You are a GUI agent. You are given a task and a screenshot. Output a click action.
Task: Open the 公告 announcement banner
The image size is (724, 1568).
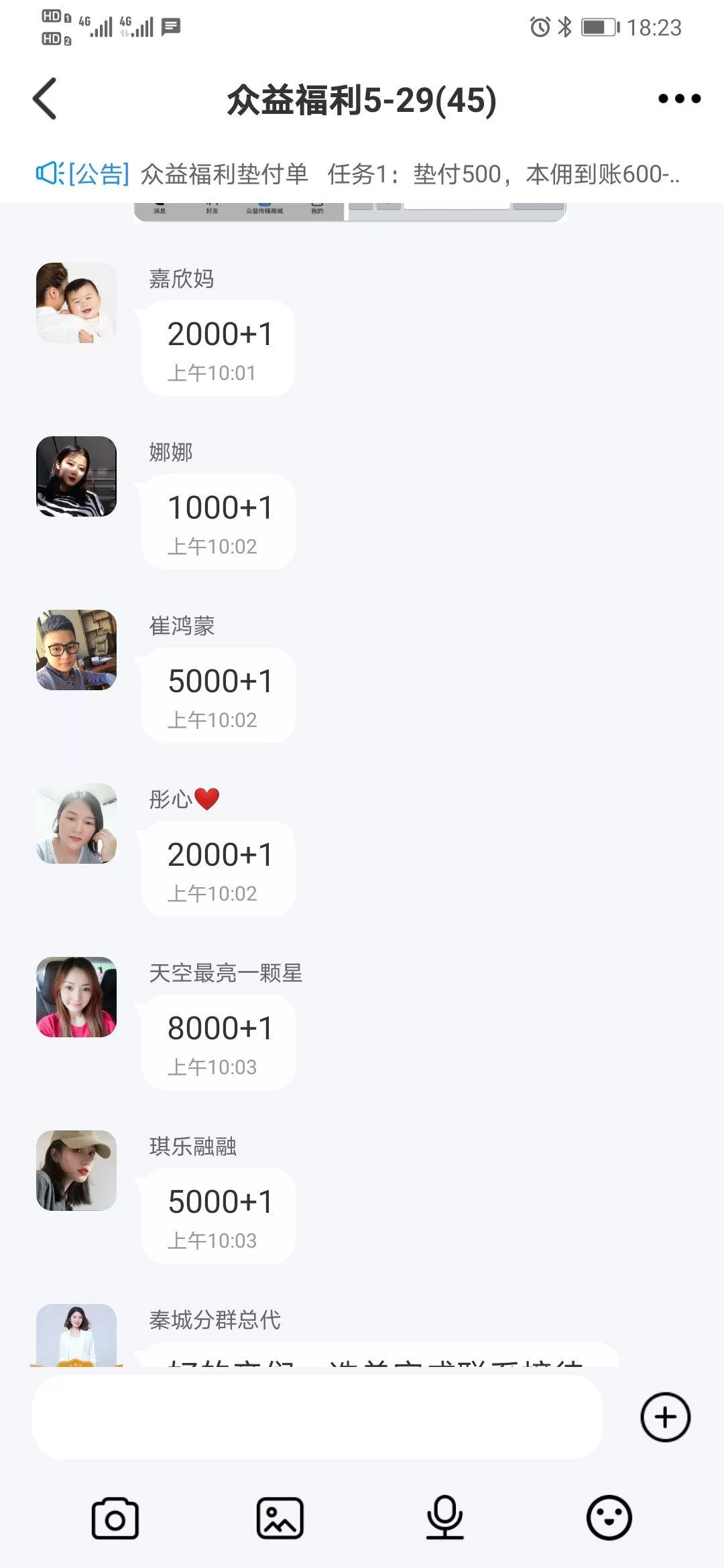[x=357, y=174]
